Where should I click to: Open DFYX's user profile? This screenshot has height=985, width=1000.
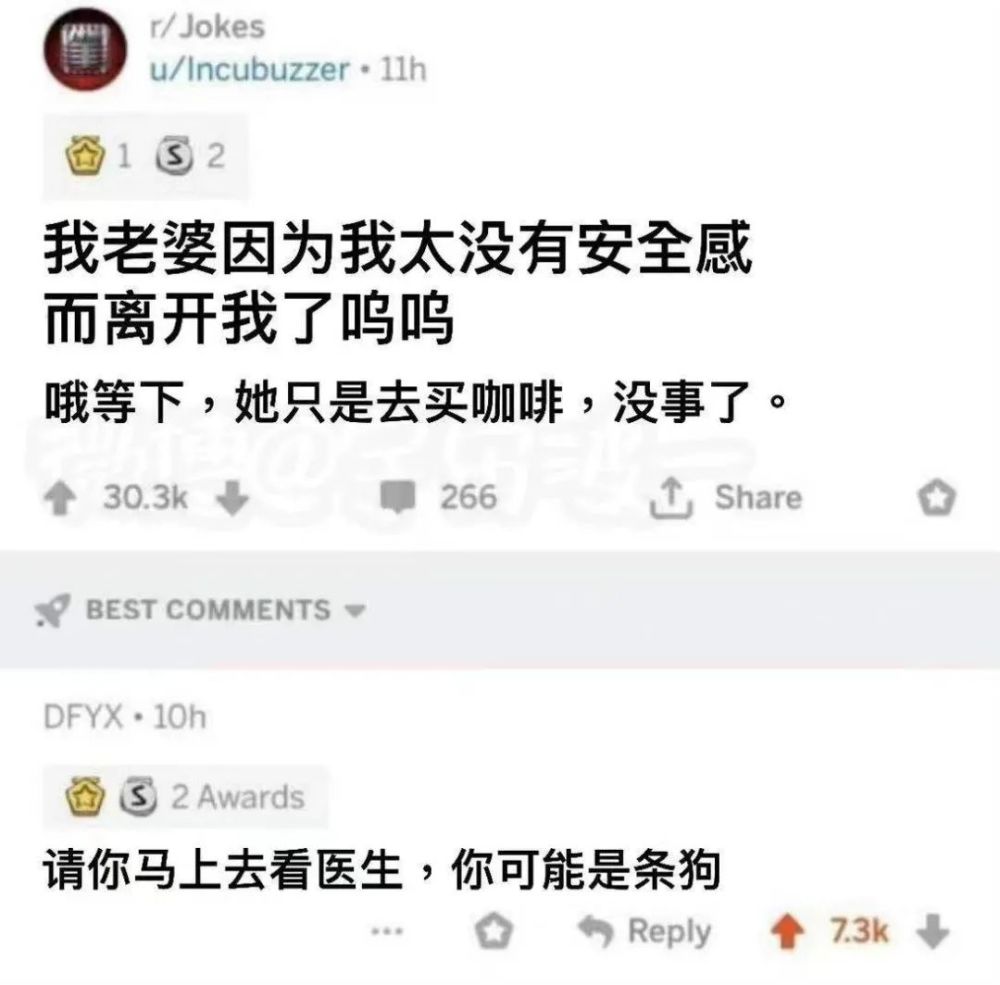point(83,717)
